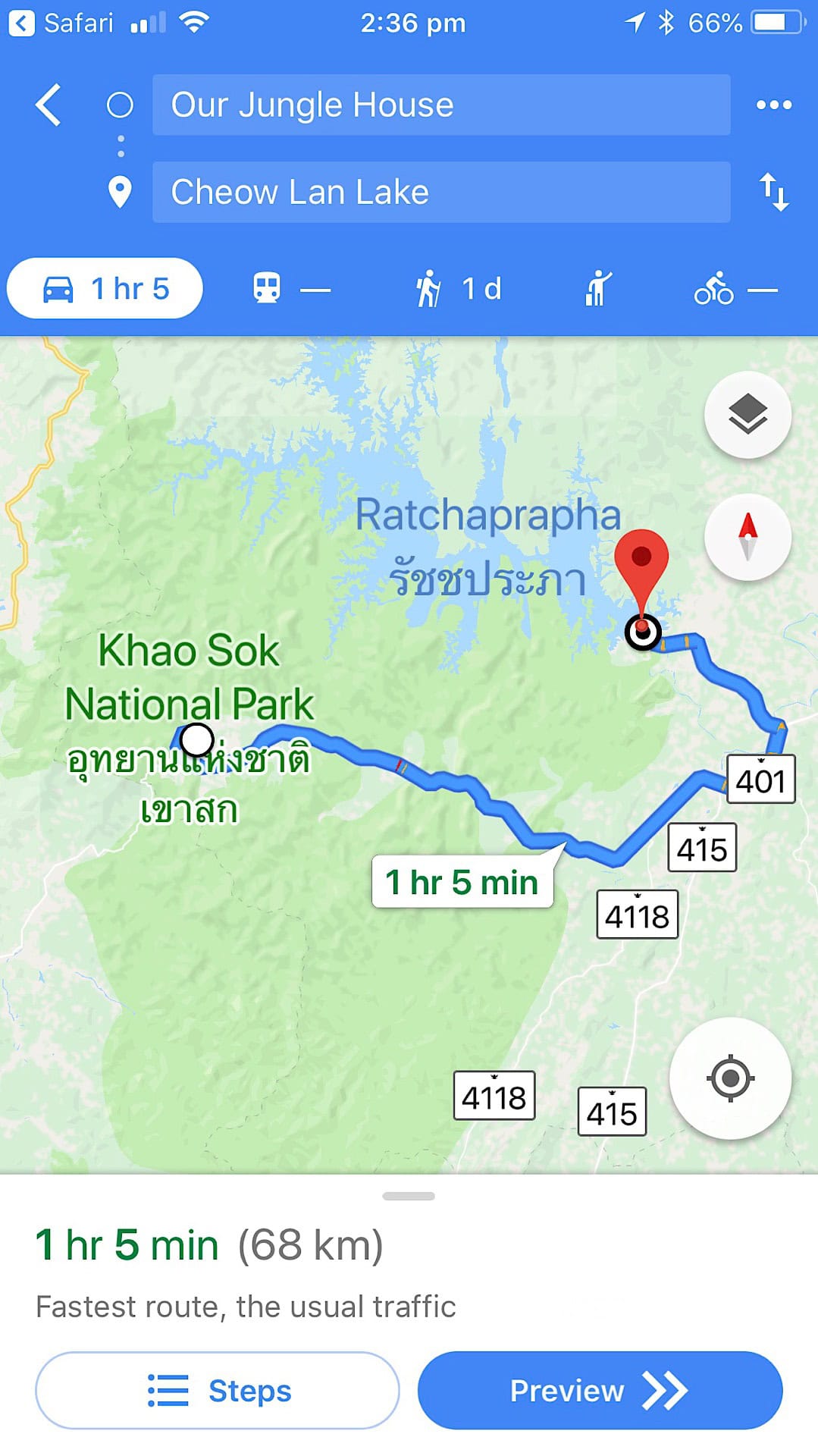The height and width of the screenshot is (1456, 818).
Task: Center map on my current location
Action: click(730, 1078)
